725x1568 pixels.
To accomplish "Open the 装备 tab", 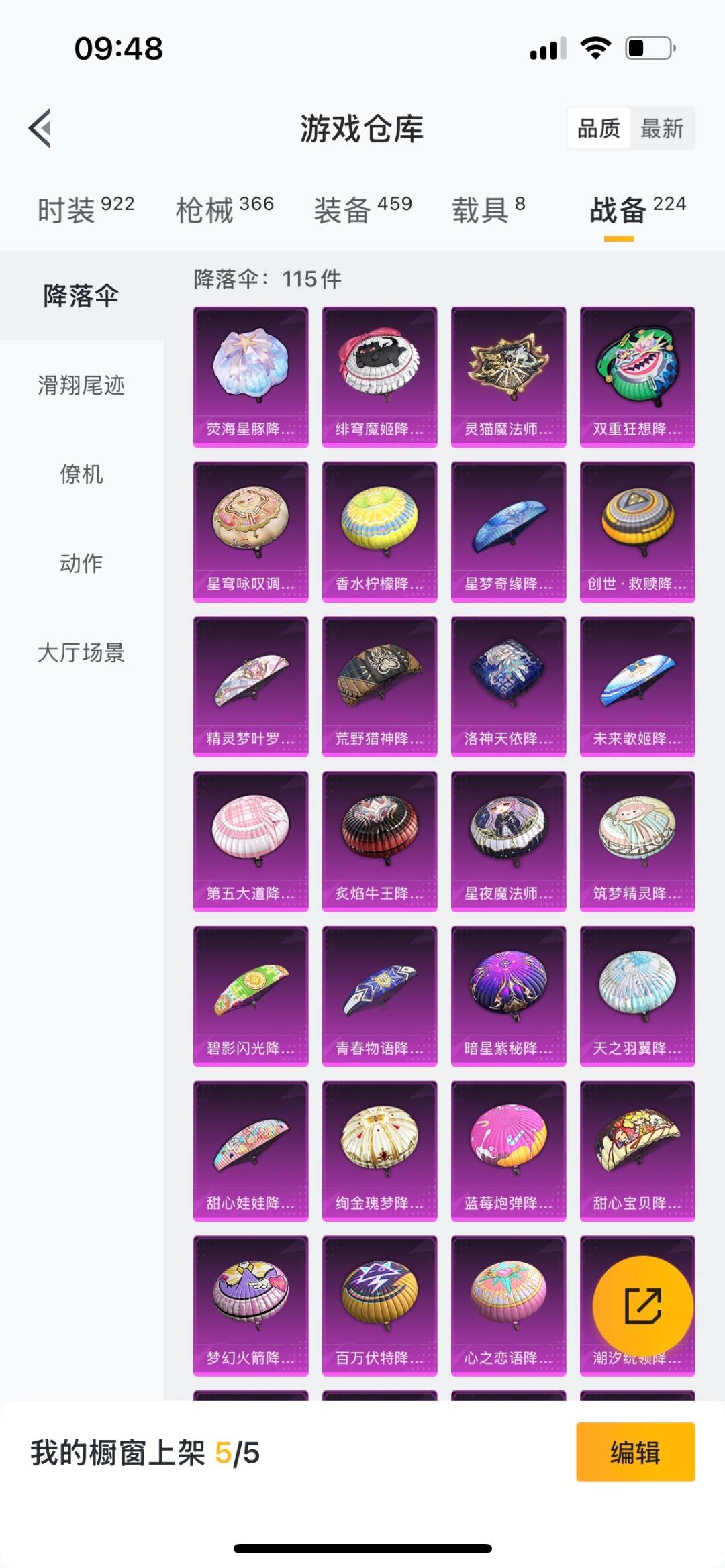I will 362,210.
